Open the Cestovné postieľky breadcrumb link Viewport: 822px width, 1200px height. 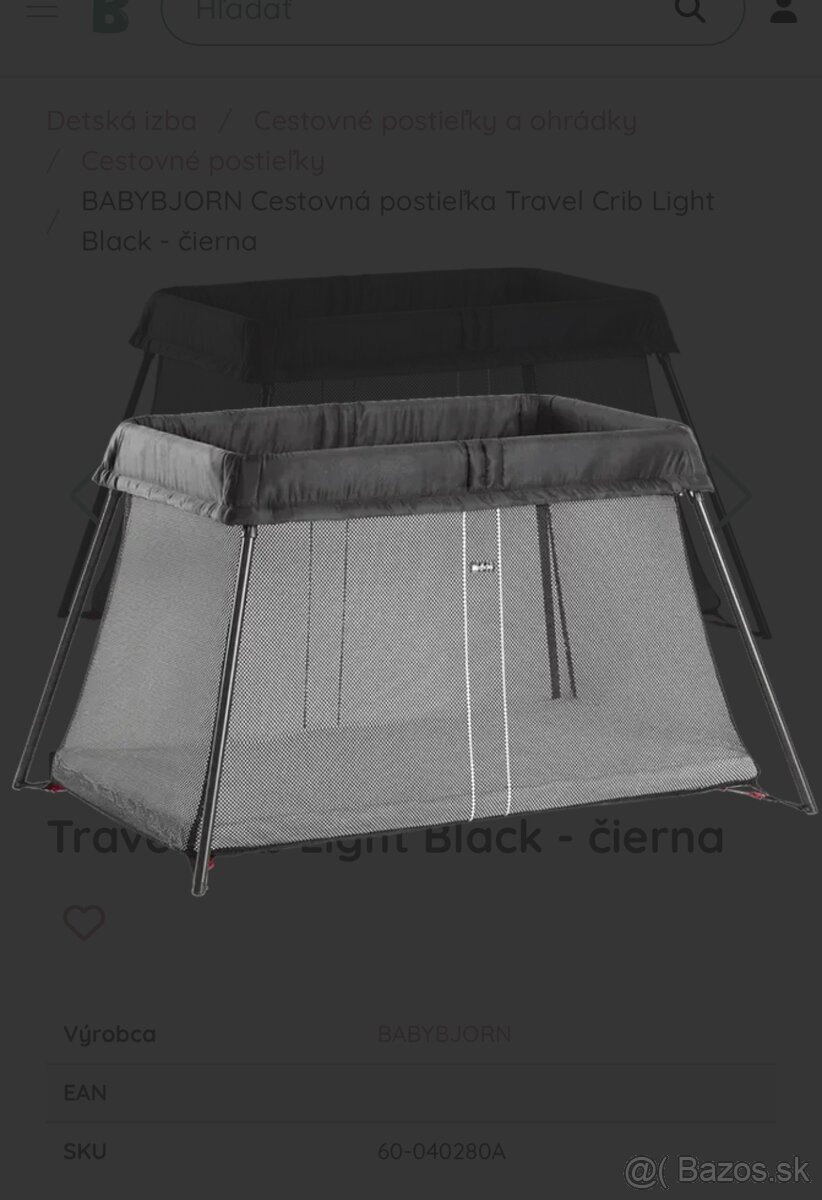203,161
